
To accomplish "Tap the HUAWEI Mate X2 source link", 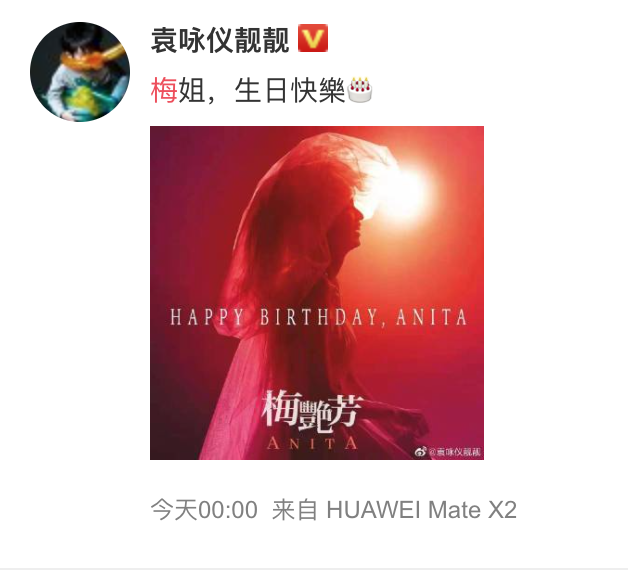I will click(x=421, y=510).
